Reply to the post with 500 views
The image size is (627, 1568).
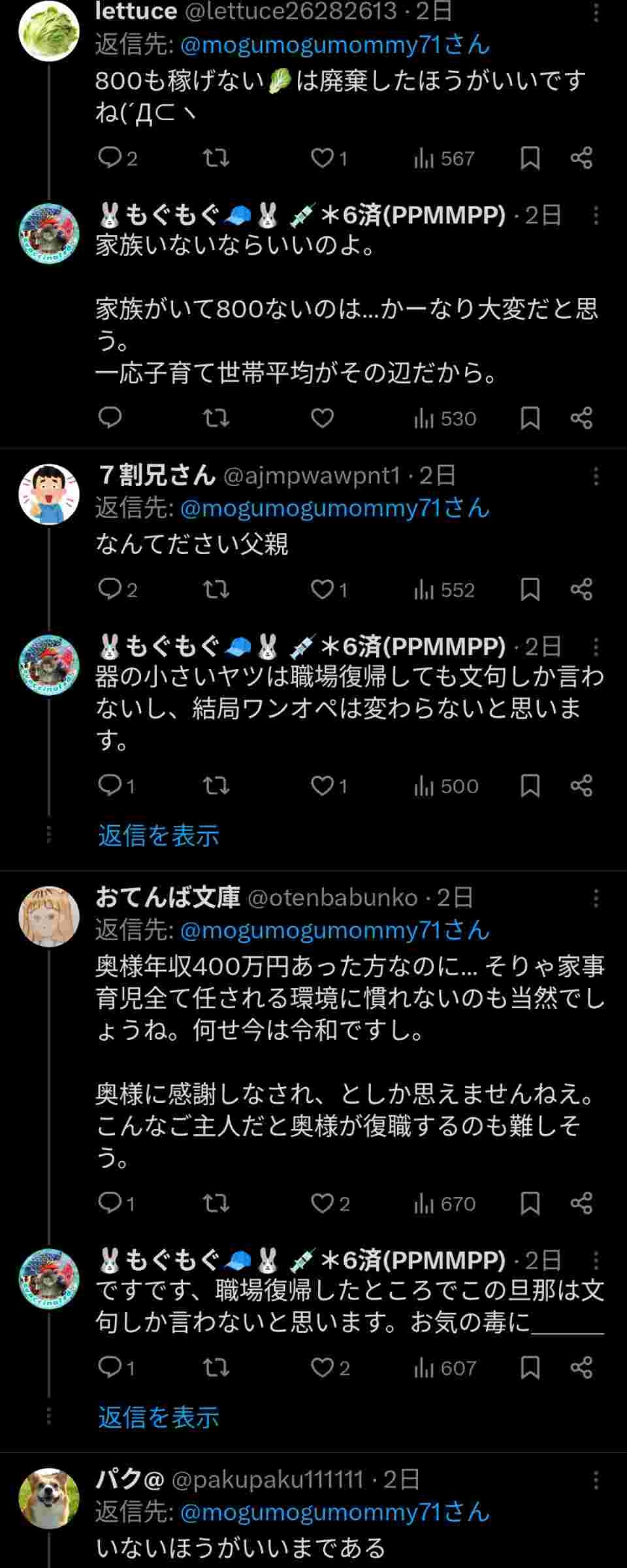point(109,785)
